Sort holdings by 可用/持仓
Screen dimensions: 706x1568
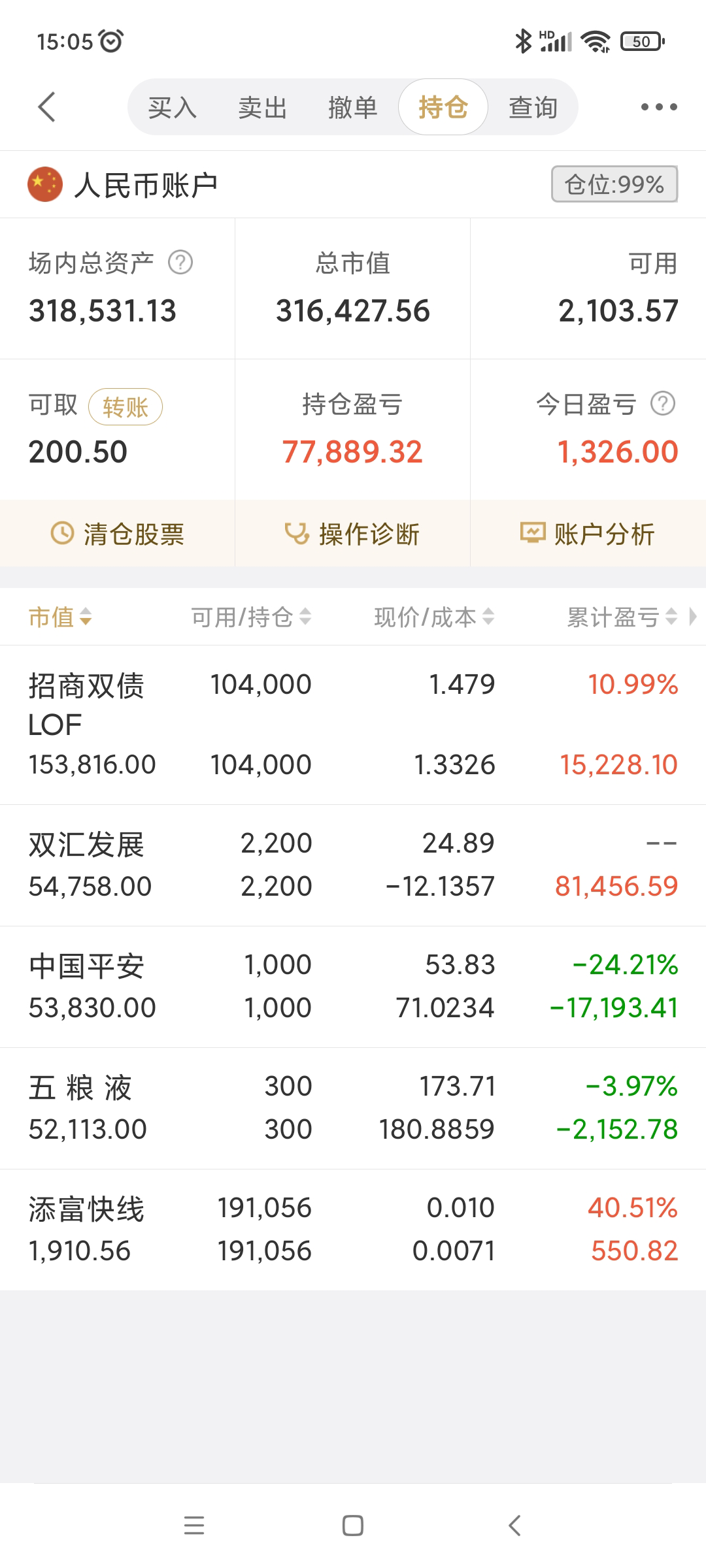pyautogui.click(x=251, y=617)
